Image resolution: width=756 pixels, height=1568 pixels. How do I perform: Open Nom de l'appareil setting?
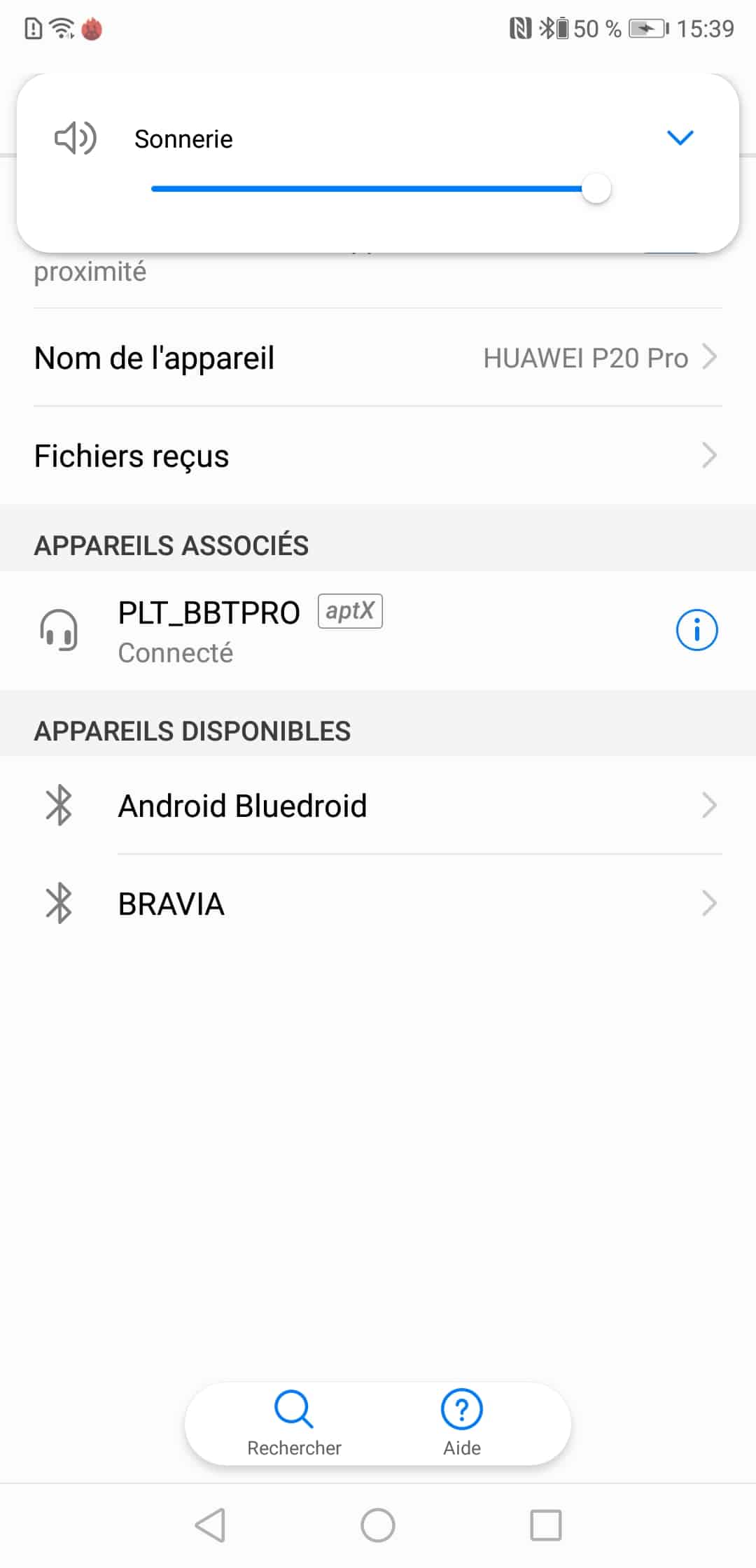tap(378, 358)
